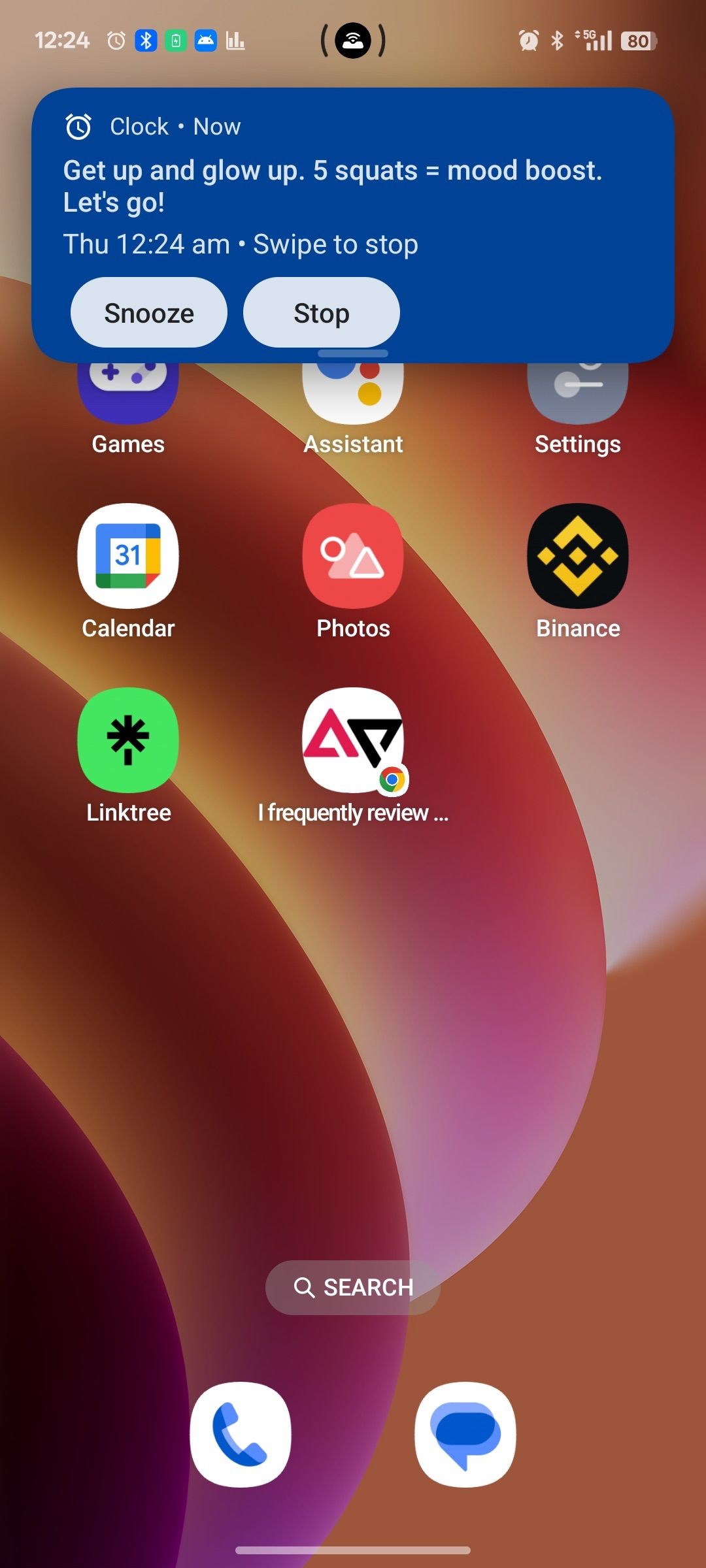The height and width of the screenshot is (1568, 706).
Task: Stop the ringing alarm
Action: click(321, 313)
